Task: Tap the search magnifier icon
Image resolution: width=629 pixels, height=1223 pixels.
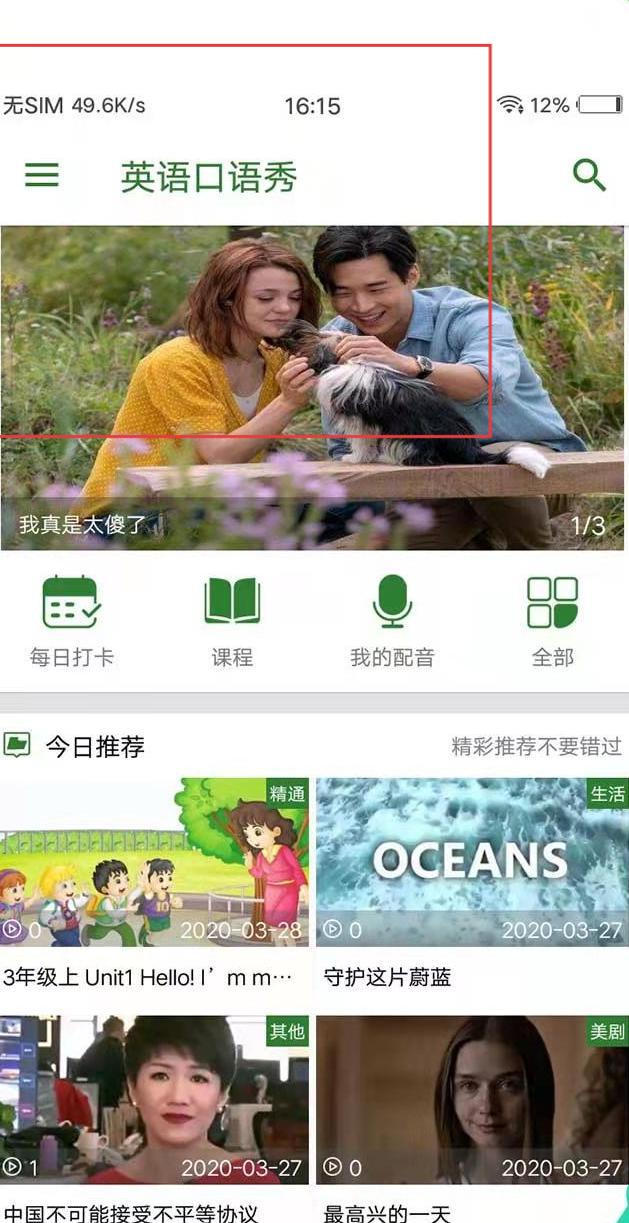Action: click(x=589, y=175)
